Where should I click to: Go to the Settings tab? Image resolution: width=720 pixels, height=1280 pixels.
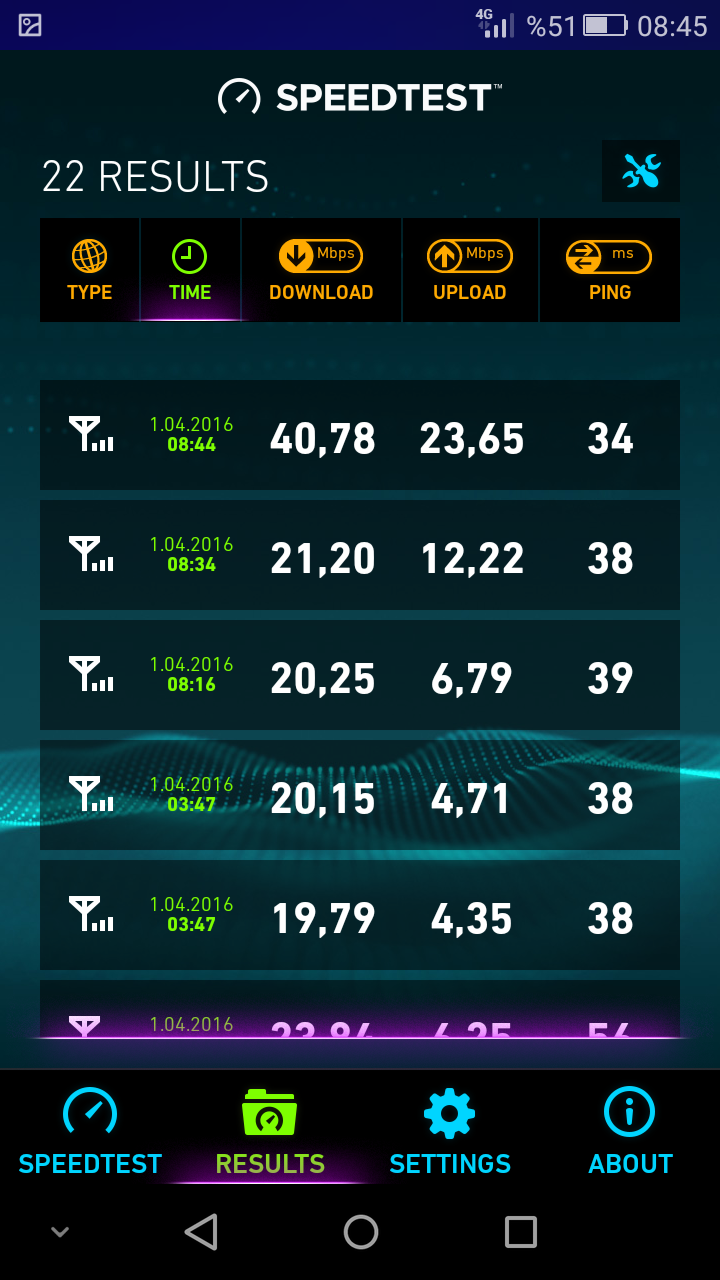450,1131
